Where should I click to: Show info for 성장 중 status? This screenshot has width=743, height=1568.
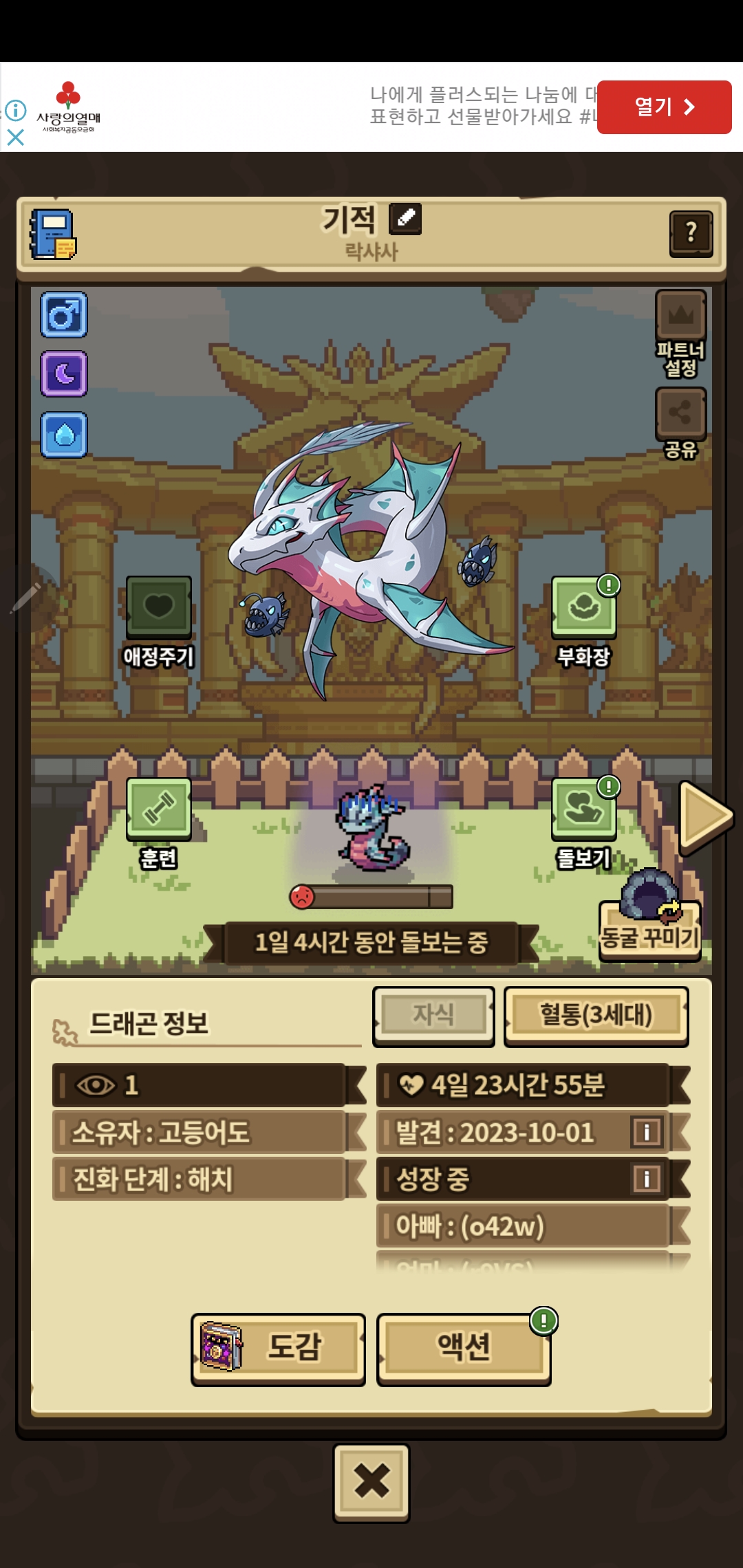coord(647,1179)
